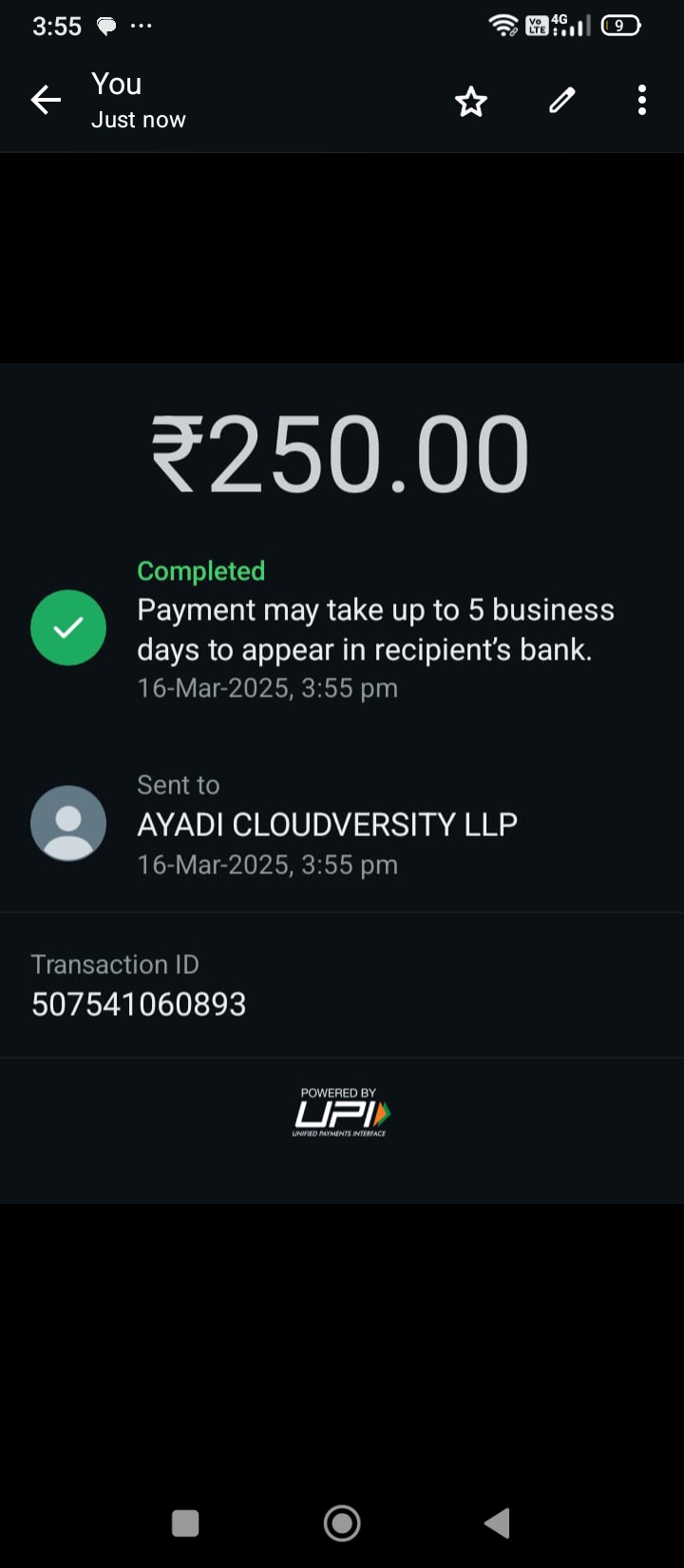Open recent apps from navigation bar
684x1568 pixels.
tap(185, 1523)
